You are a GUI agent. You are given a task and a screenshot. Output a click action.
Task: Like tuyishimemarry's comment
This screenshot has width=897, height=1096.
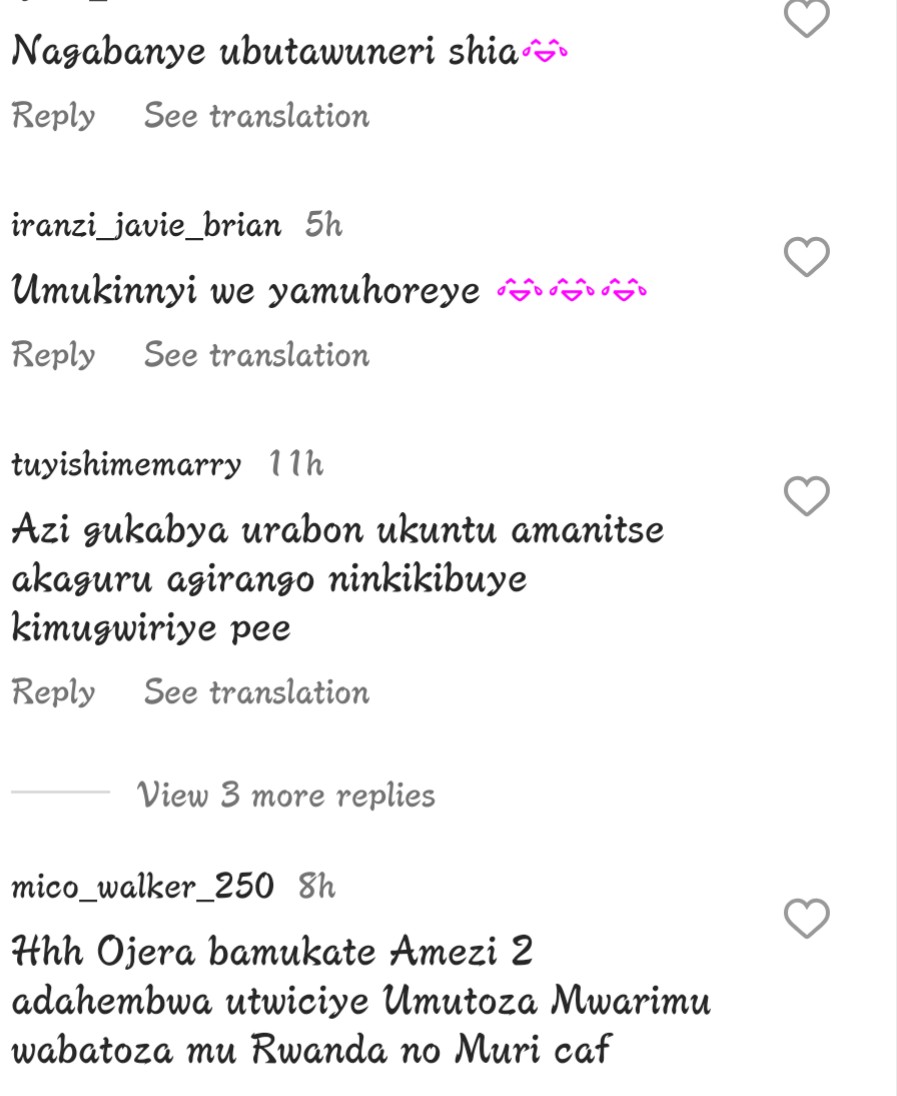point(806,496)
